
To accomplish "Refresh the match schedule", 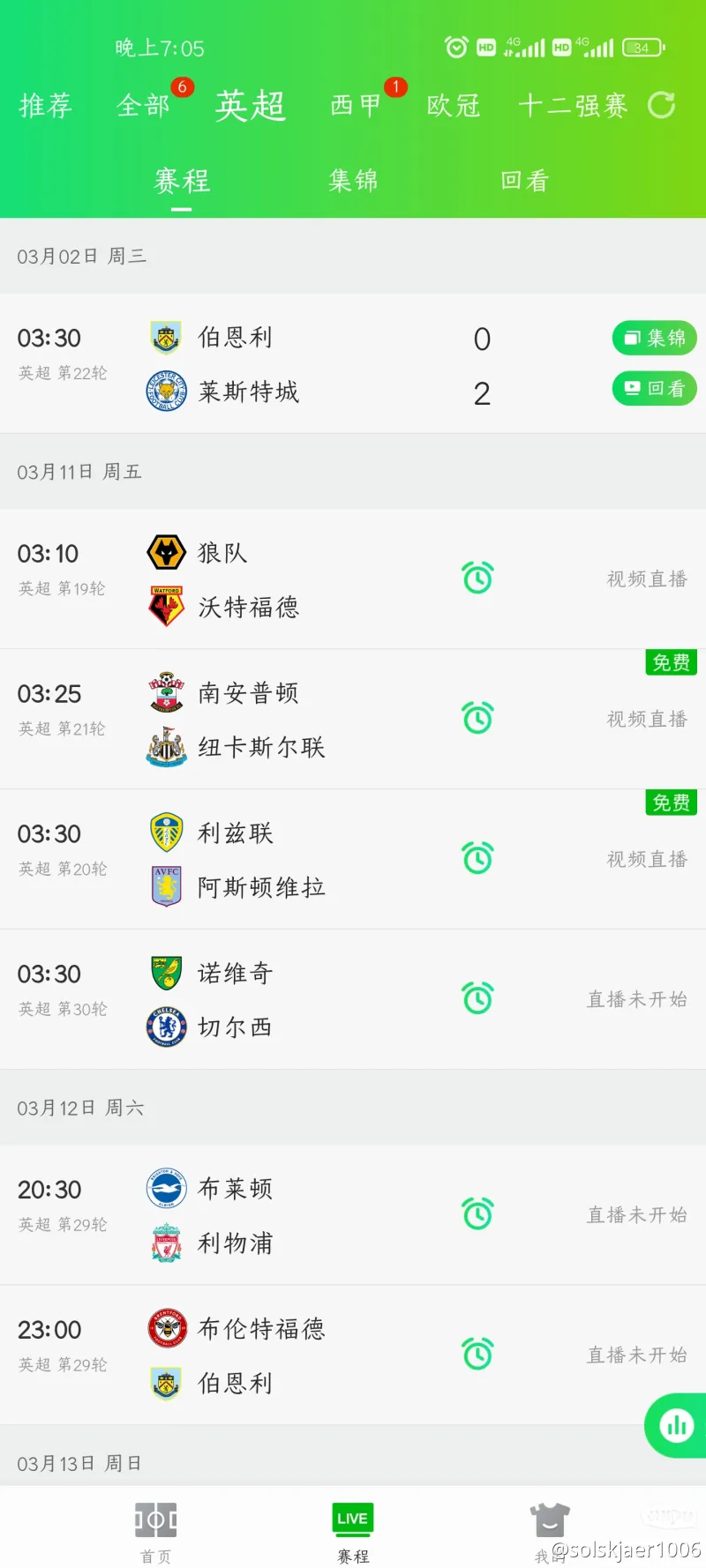I will pos(661,105).
